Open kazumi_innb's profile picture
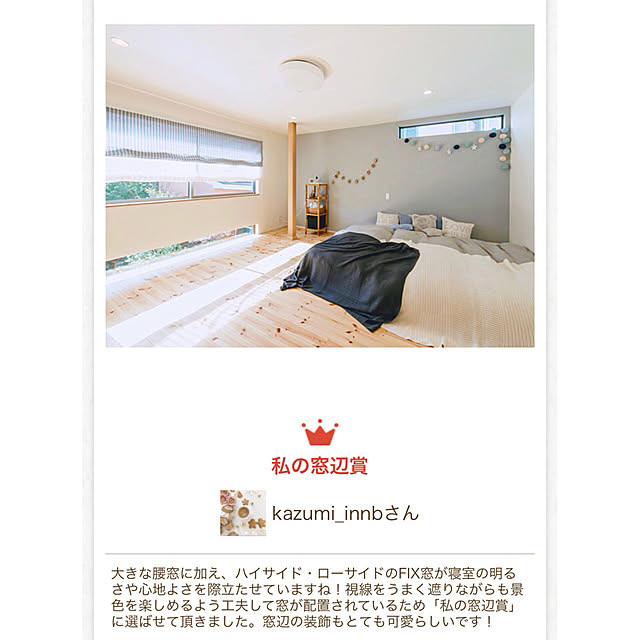The height and width of the screenshot is (640, 640). [x=243, y=513]
